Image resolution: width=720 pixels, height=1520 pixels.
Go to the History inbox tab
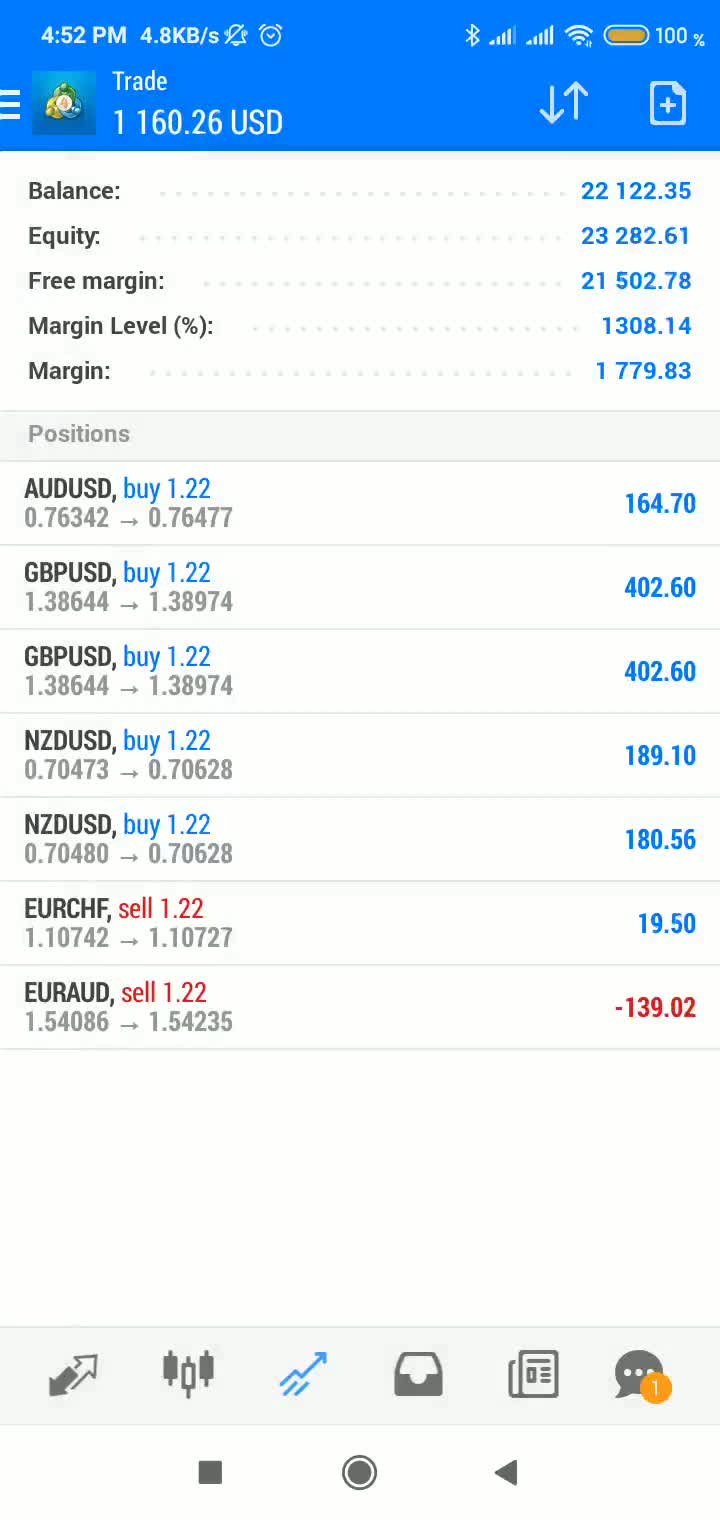point(418,1374)
